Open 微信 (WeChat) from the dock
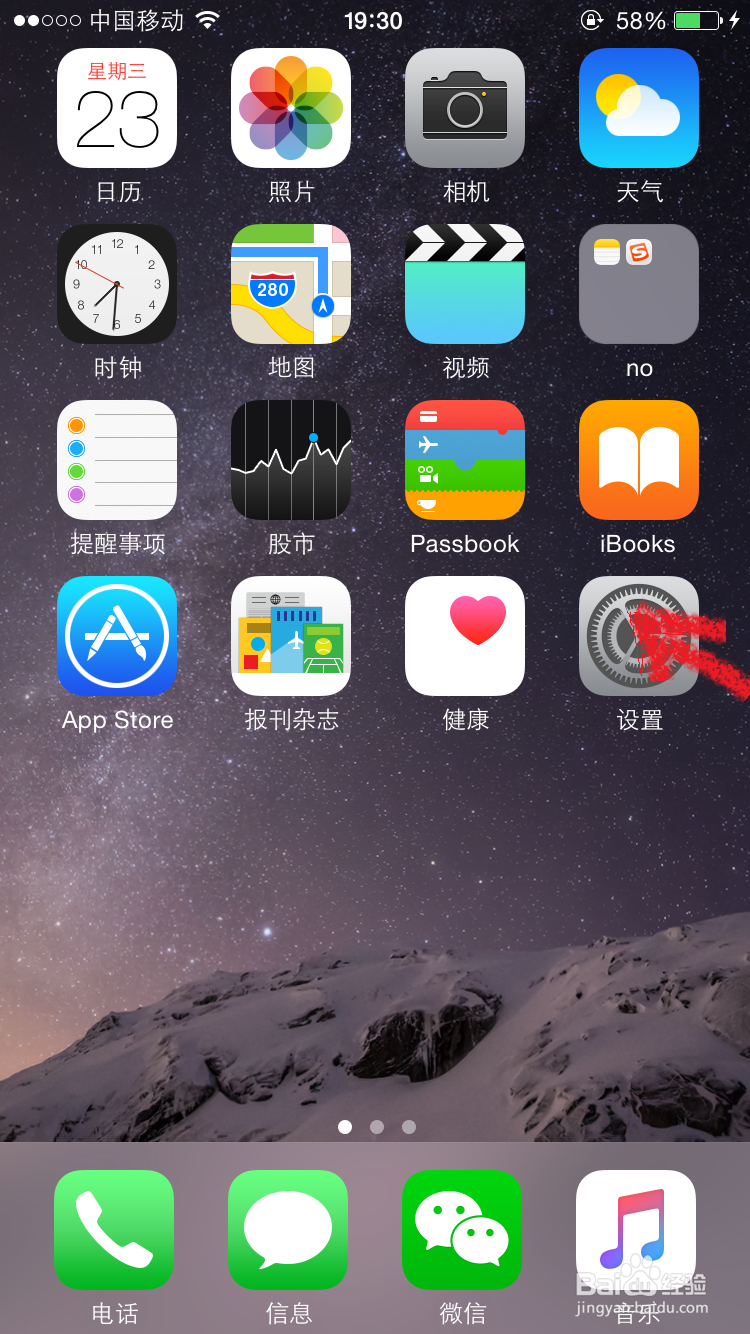The image size is (750, 1334). (462, 1231)
